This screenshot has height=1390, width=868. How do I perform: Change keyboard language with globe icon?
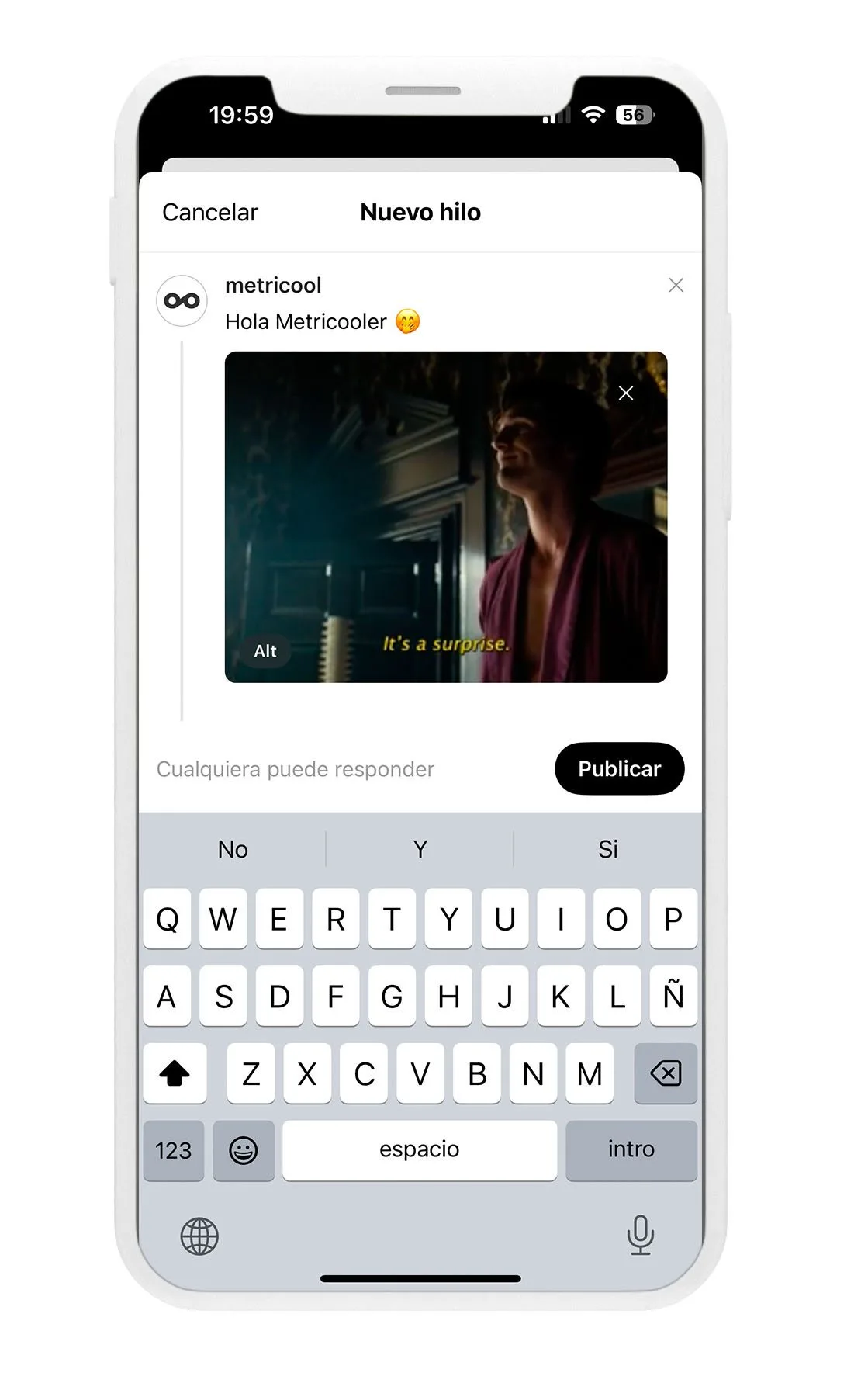[x=199, y=1236]
